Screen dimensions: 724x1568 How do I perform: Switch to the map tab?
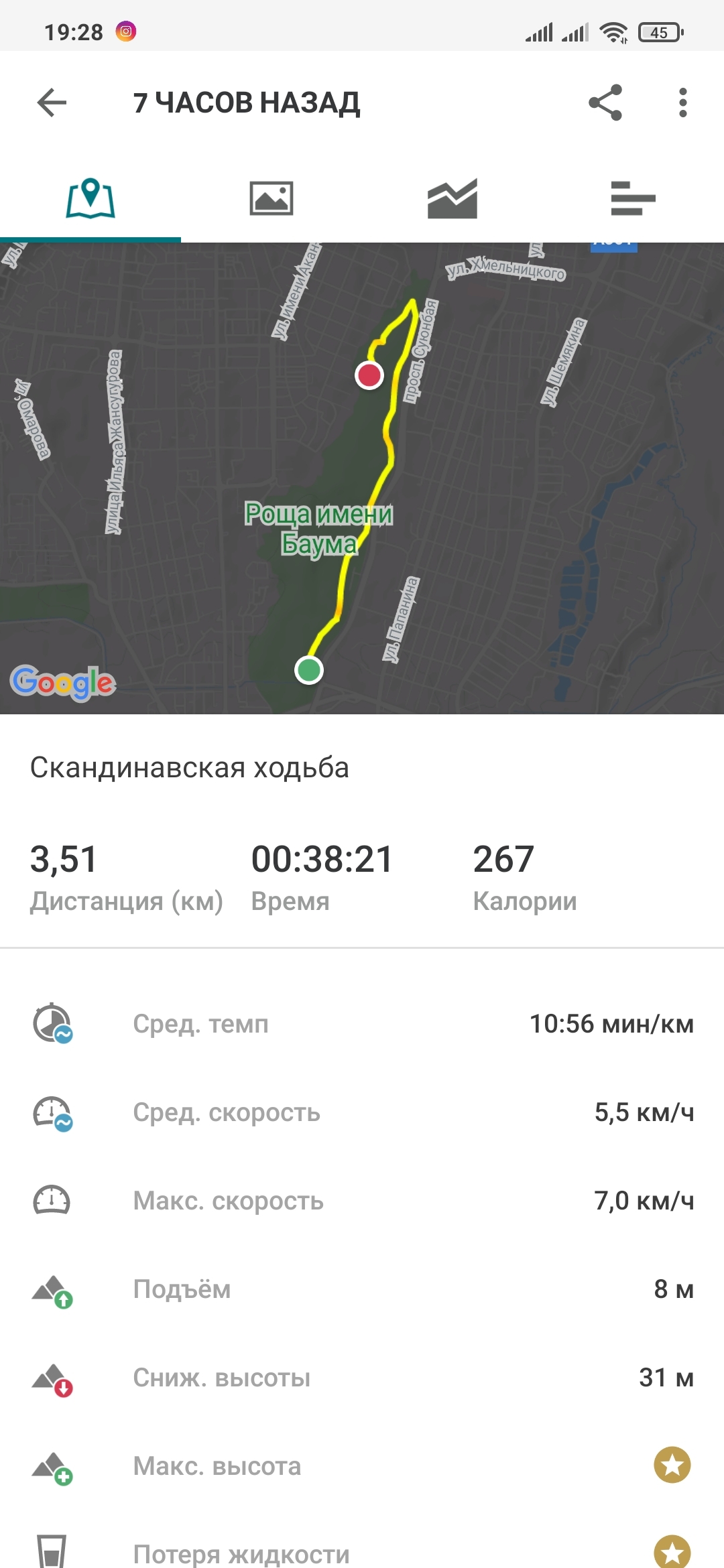pos(90,198)
